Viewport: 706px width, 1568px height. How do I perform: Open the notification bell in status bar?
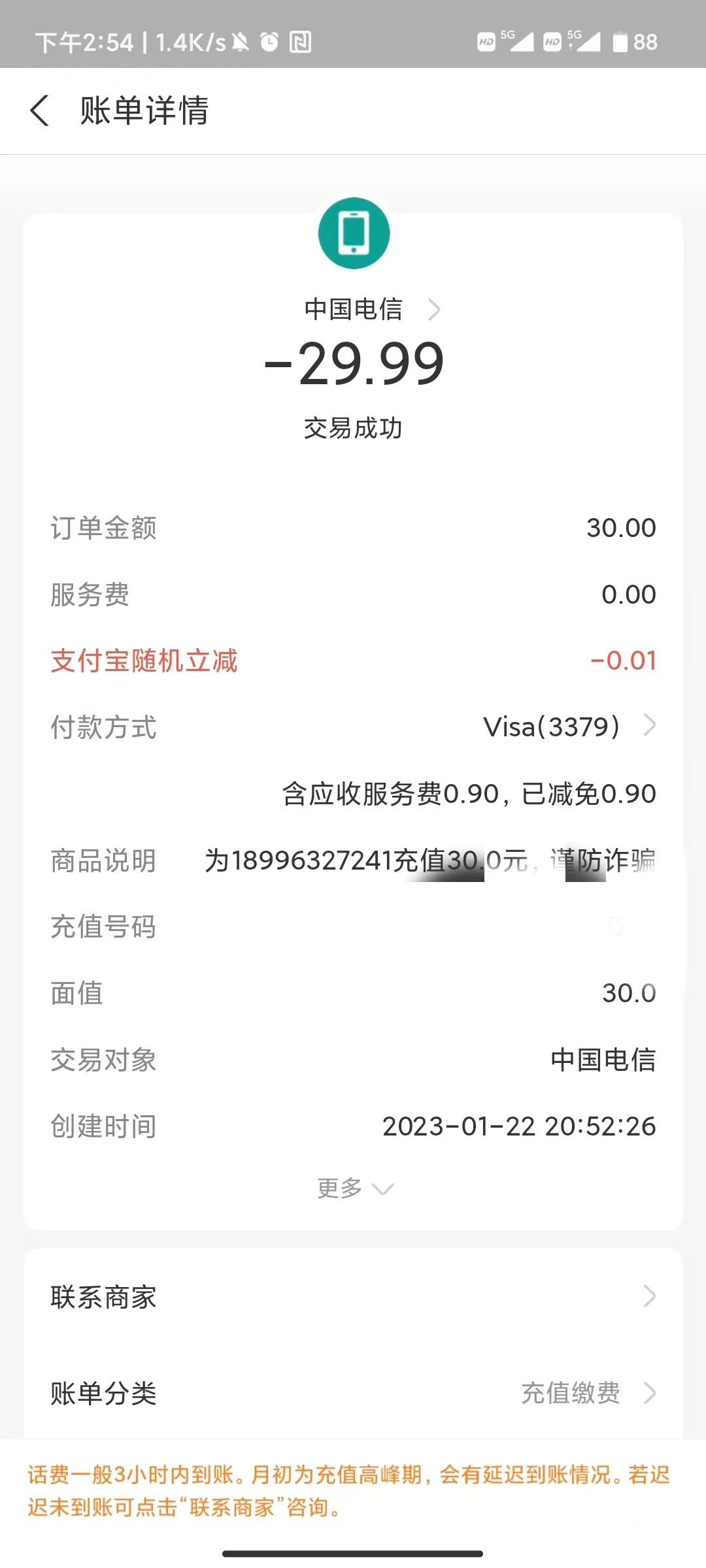coord(241,42)
